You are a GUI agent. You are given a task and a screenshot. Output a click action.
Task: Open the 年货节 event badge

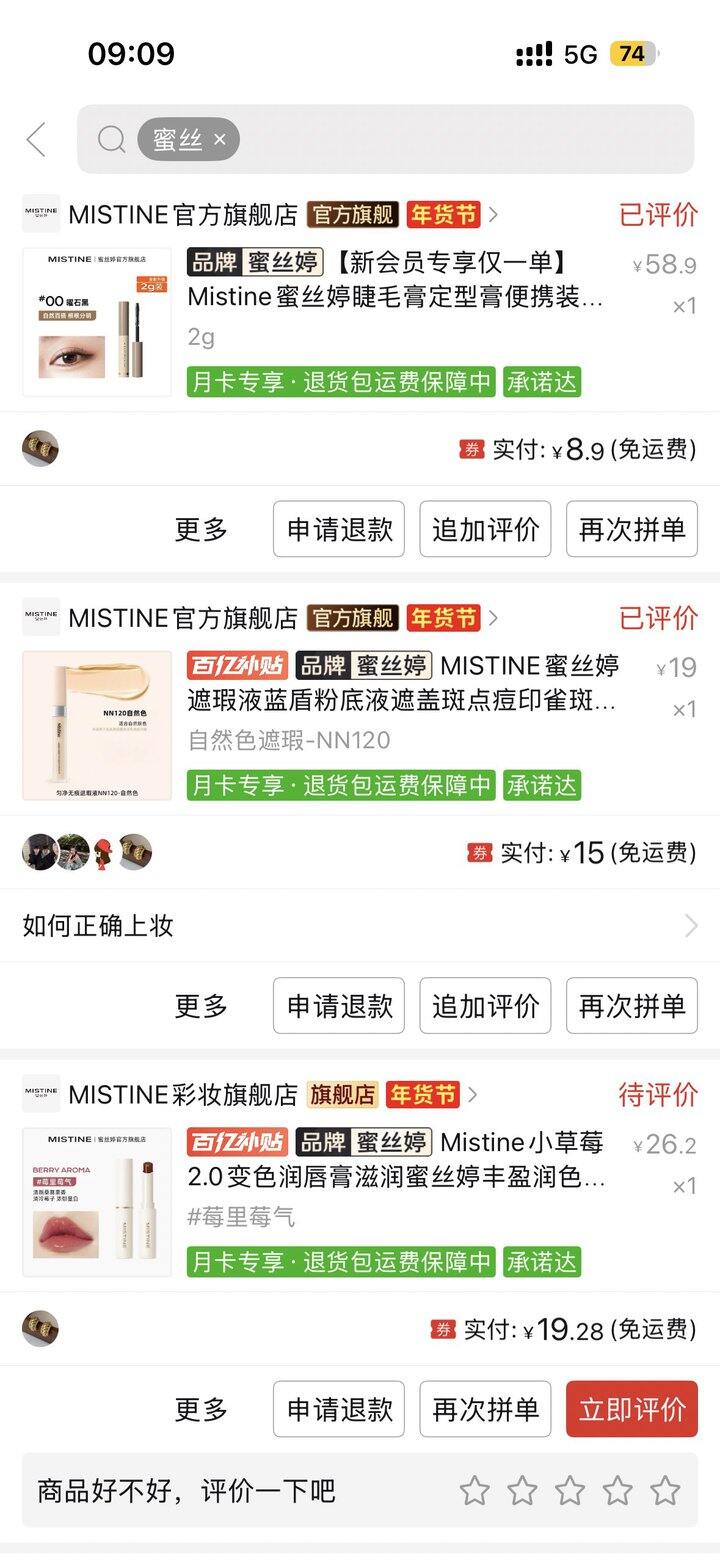click(442, 214)
